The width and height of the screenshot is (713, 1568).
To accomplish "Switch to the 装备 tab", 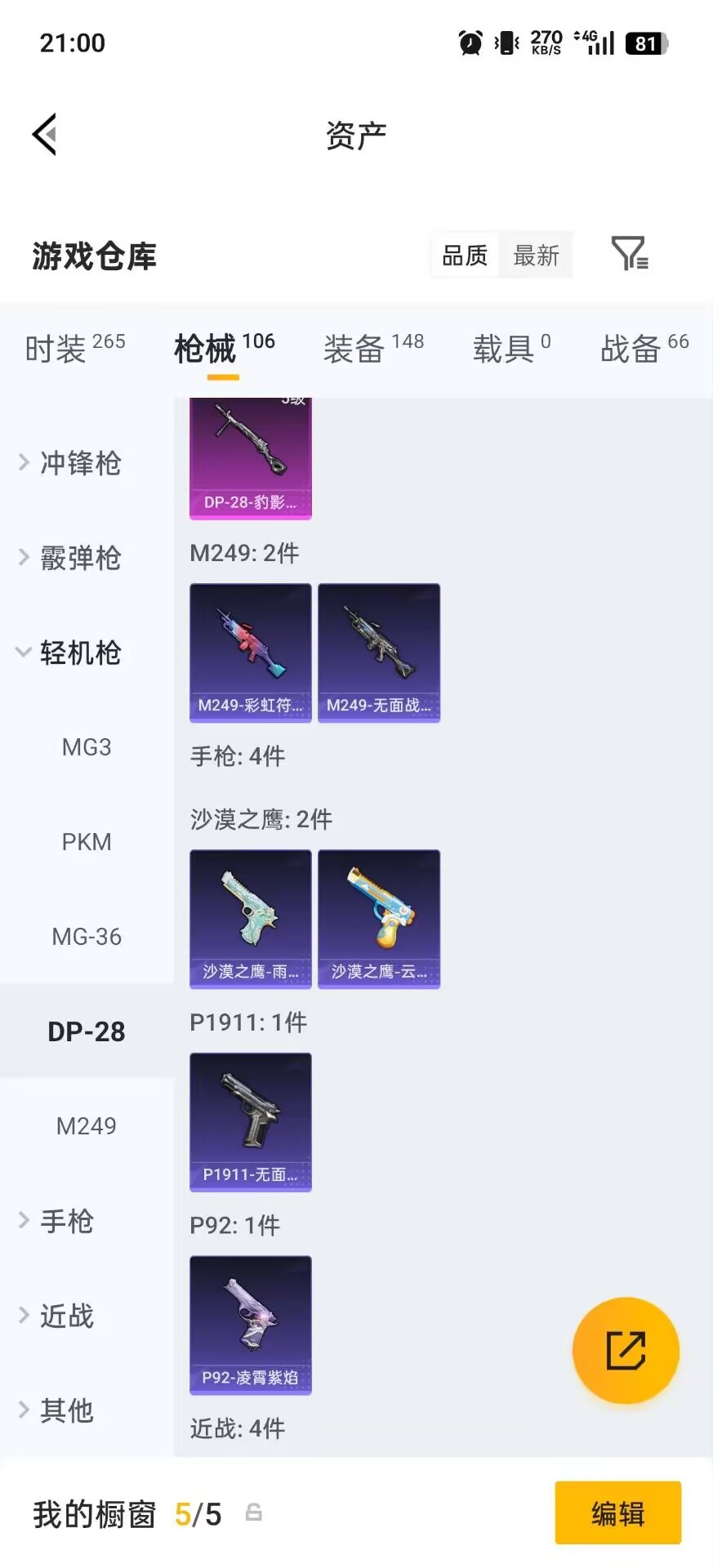I will pyautogui.click(x=354, y=348).
